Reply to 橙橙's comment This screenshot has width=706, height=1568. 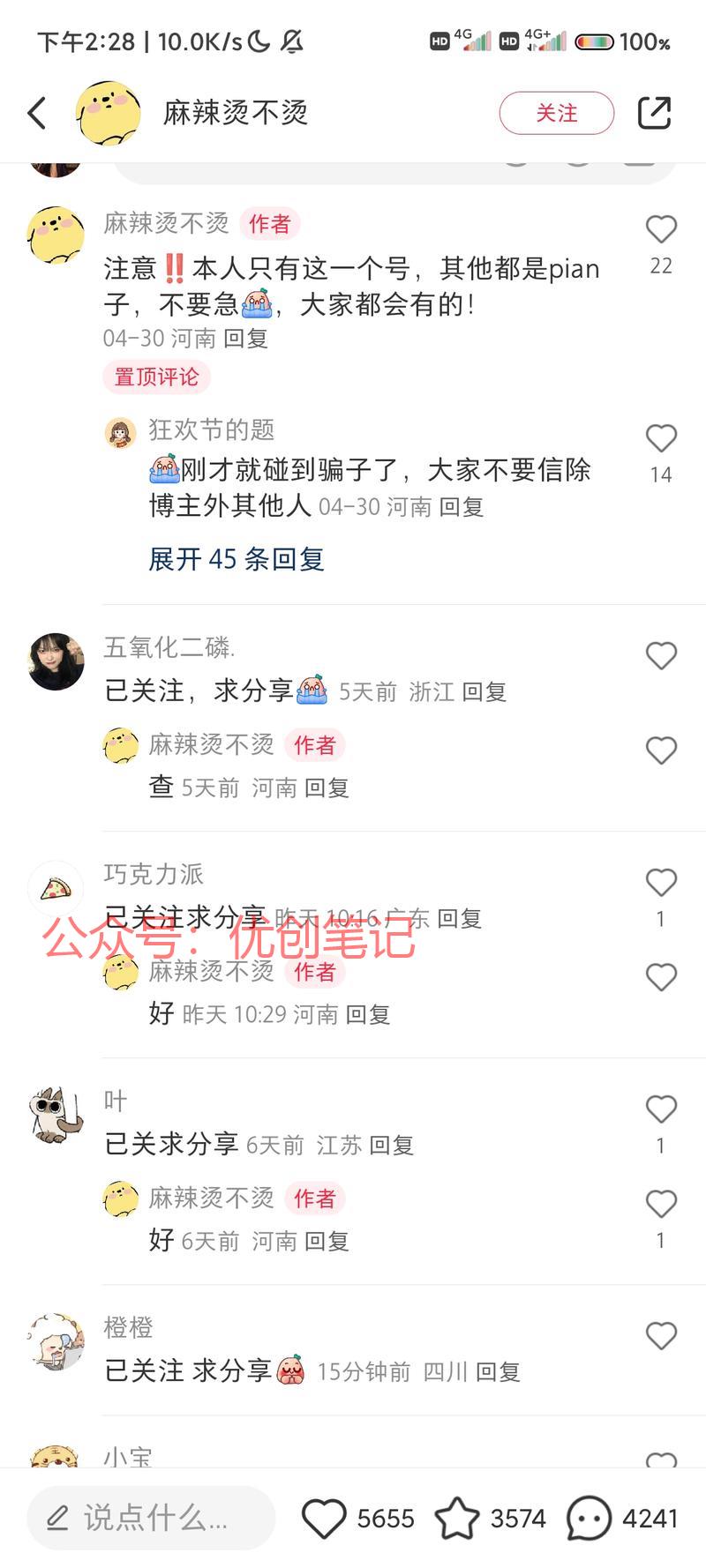click(x=498, y=1372)
